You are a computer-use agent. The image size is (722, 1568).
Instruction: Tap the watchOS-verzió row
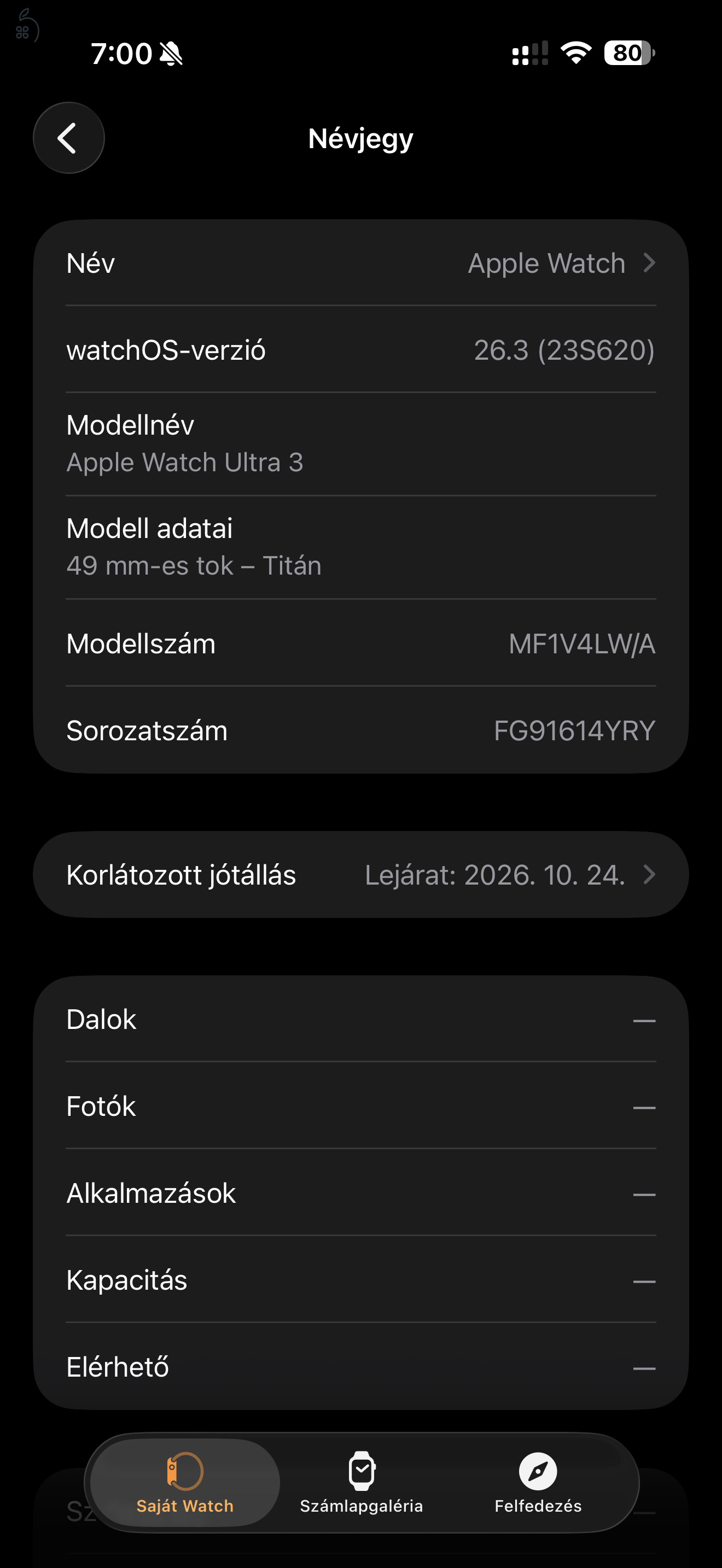362,350
